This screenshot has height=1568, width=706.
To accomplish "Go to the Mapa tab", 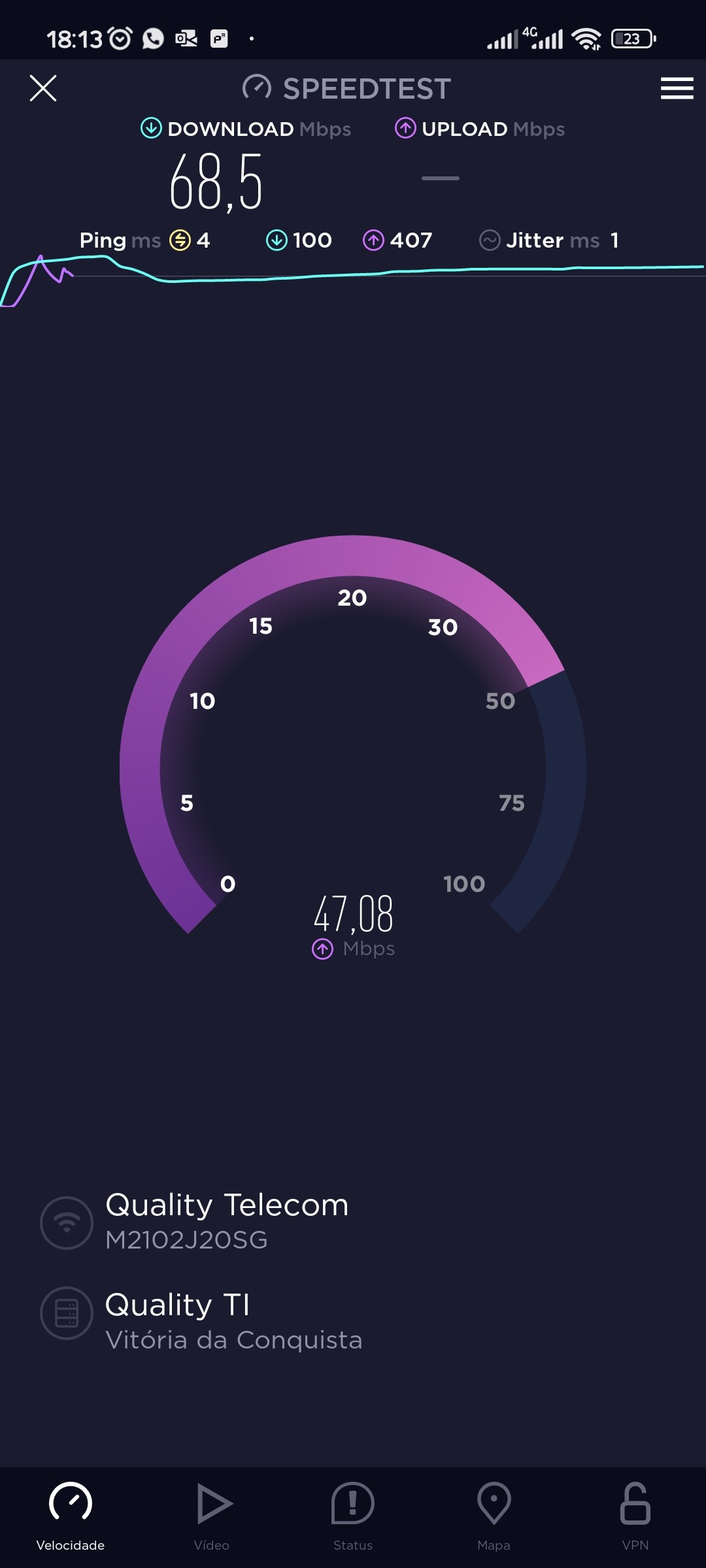I will [x=494, y=1516].
